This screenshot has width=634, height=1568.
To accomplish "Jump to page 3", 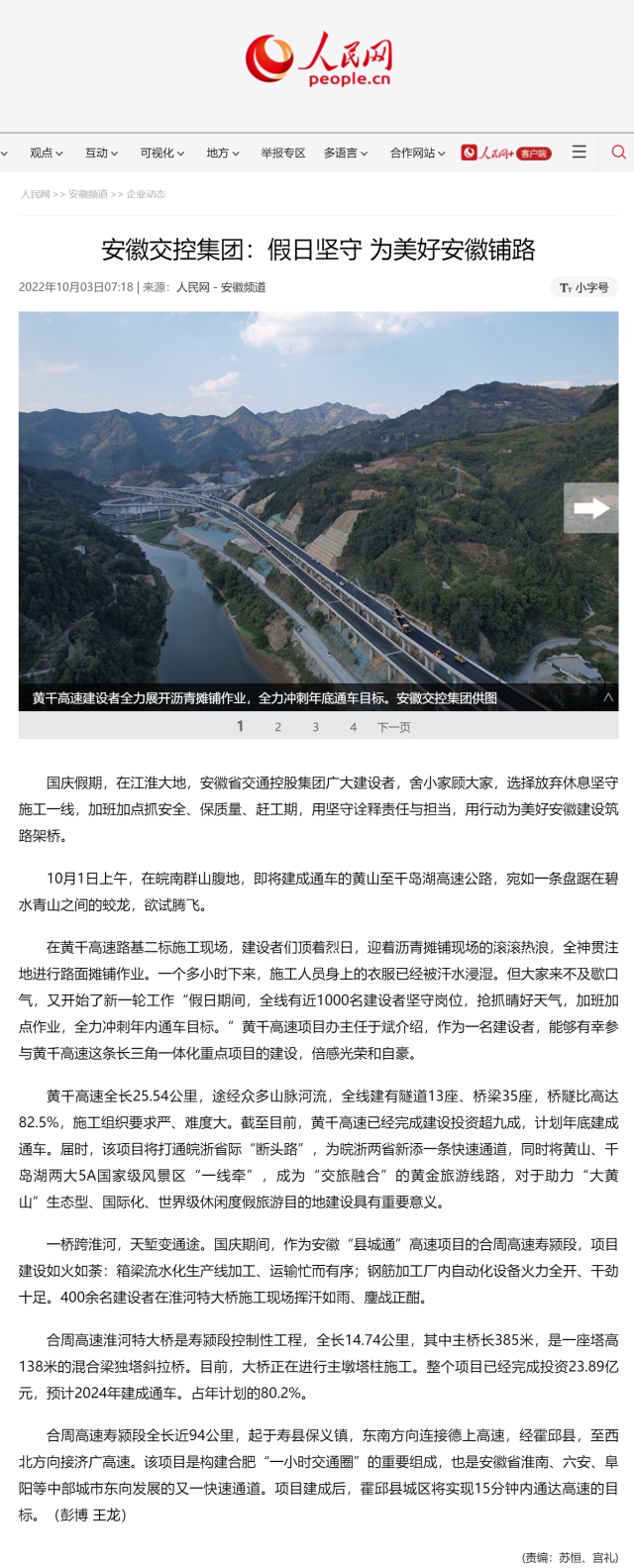I will click(316, 727).
